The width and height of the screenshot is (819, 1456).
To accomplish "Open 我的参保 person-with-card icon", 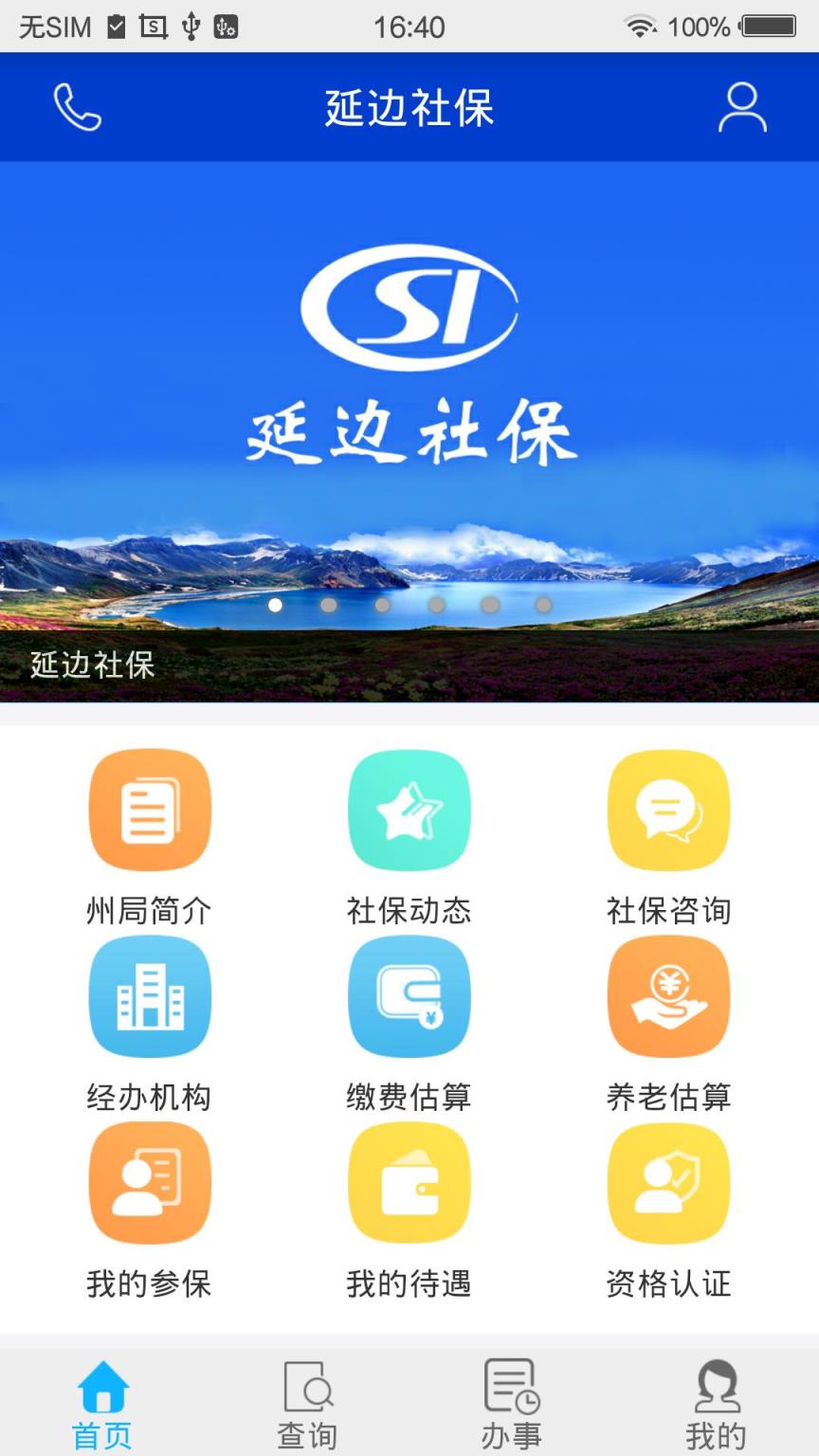I will pyautogui.click(x=149, y=1182).
